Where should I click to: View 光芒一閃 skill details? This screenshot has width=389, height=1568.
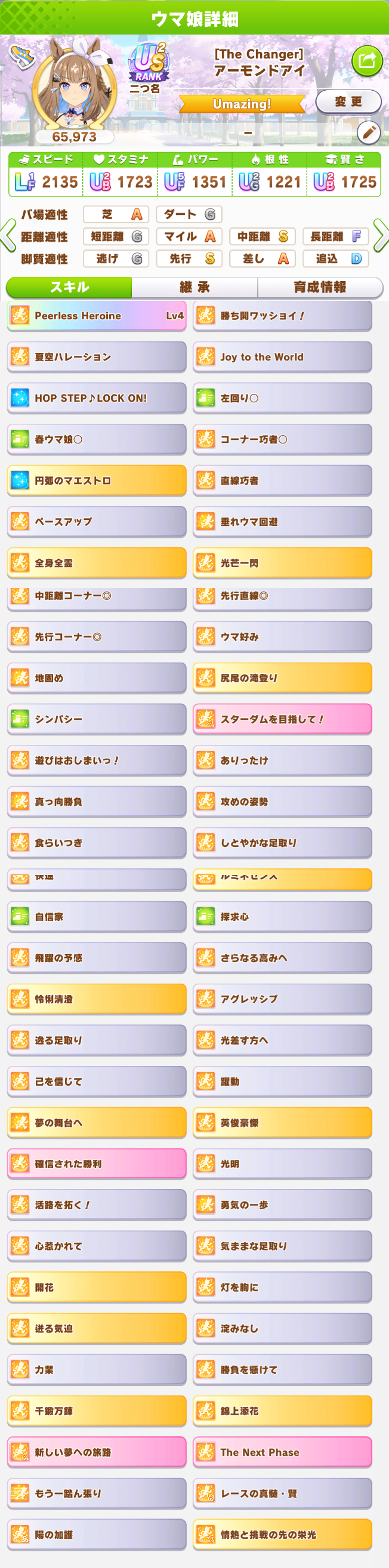tap(282, 563)
